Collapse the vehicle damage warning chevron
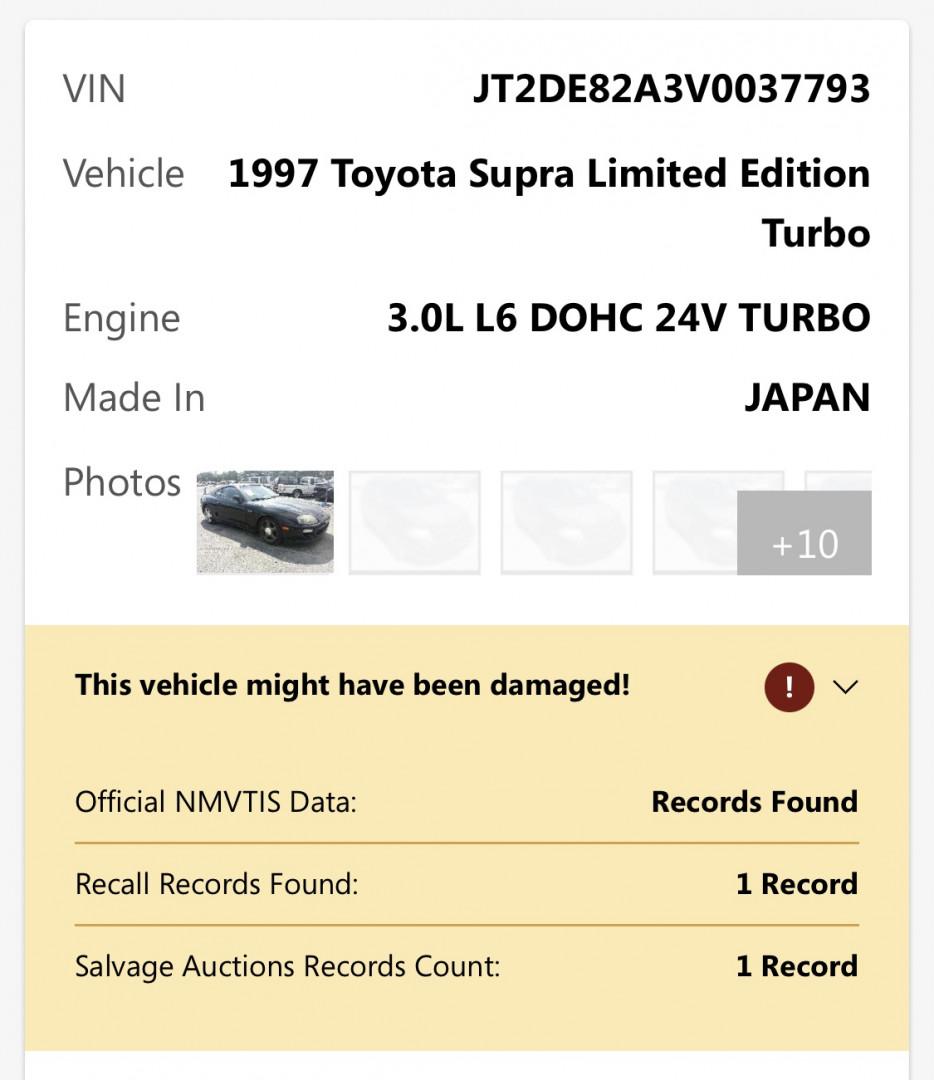Viewport: 934px width, 1080px height. pyautogui.click(x=845, y=687)
